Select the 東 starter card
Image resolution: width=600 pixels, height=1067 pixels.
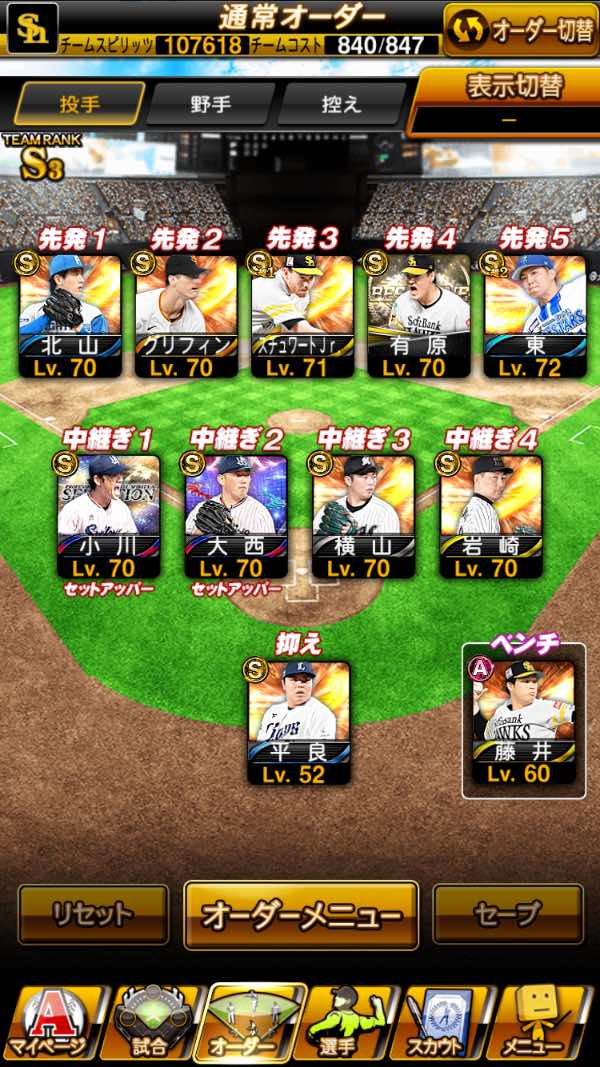point(535,315)
